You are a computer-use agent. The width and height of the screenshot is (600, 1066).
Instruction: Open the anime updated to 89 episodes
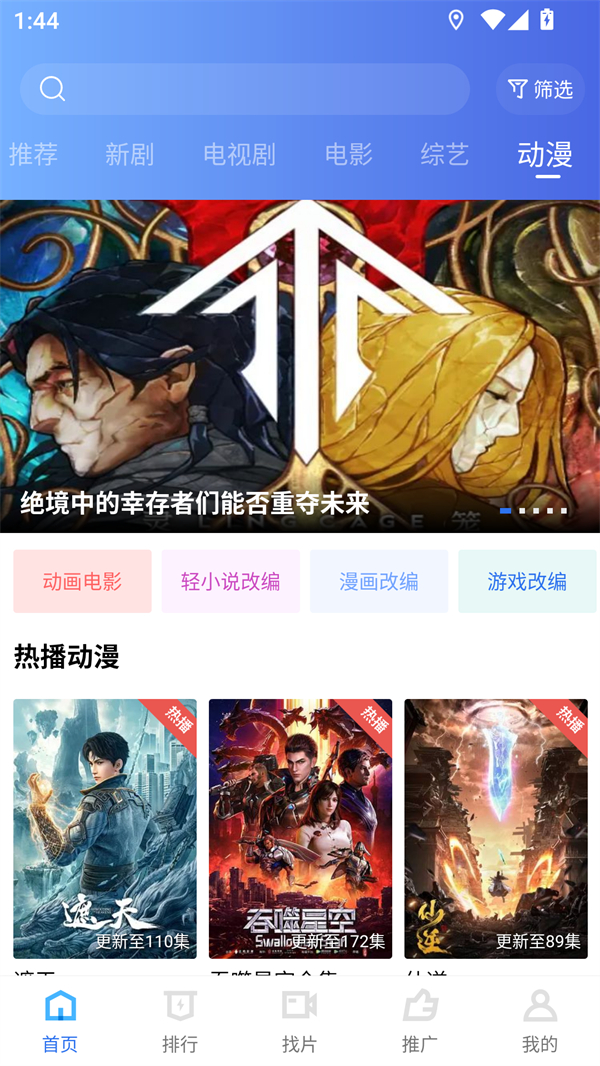496,829
